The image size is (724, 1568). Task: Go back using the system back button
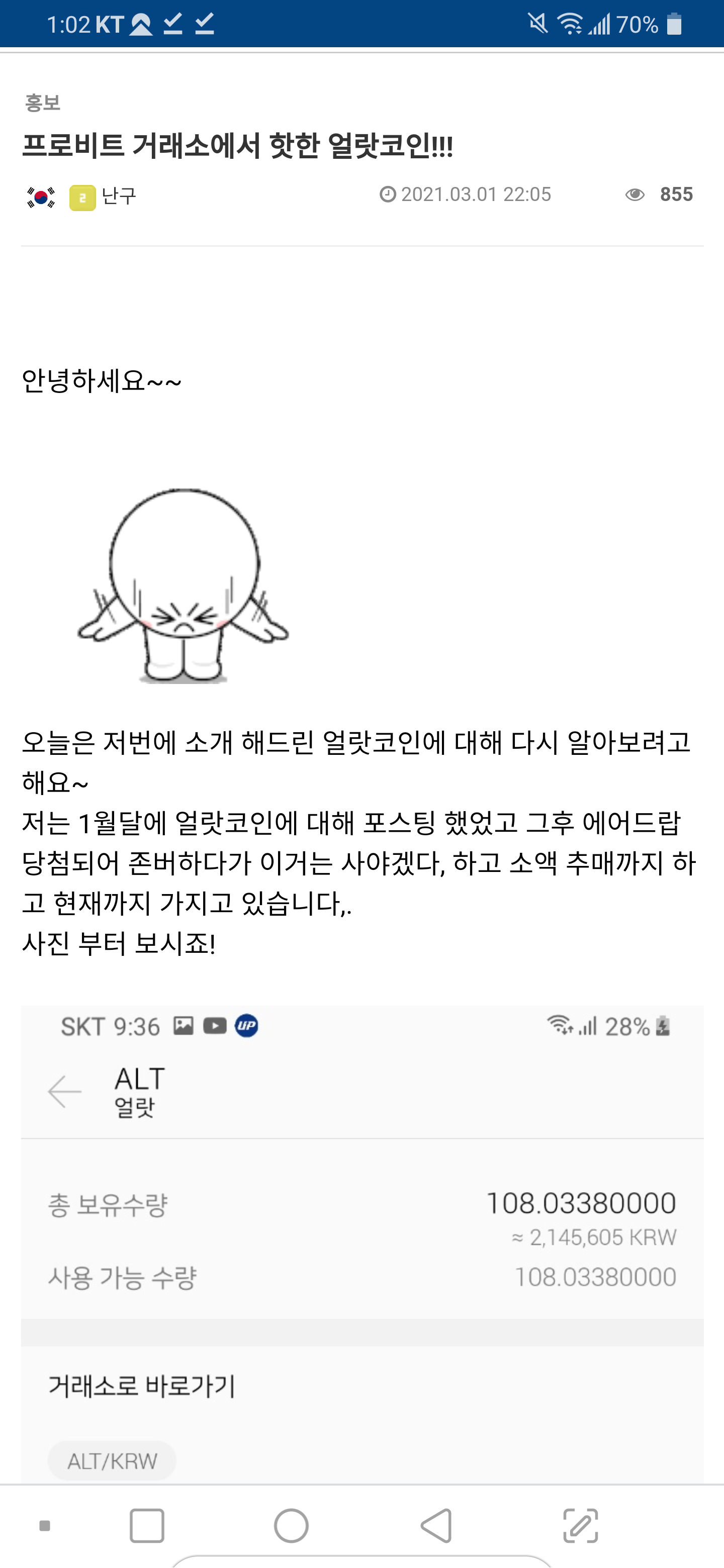pyautogui.click(x=436, y=1525)
